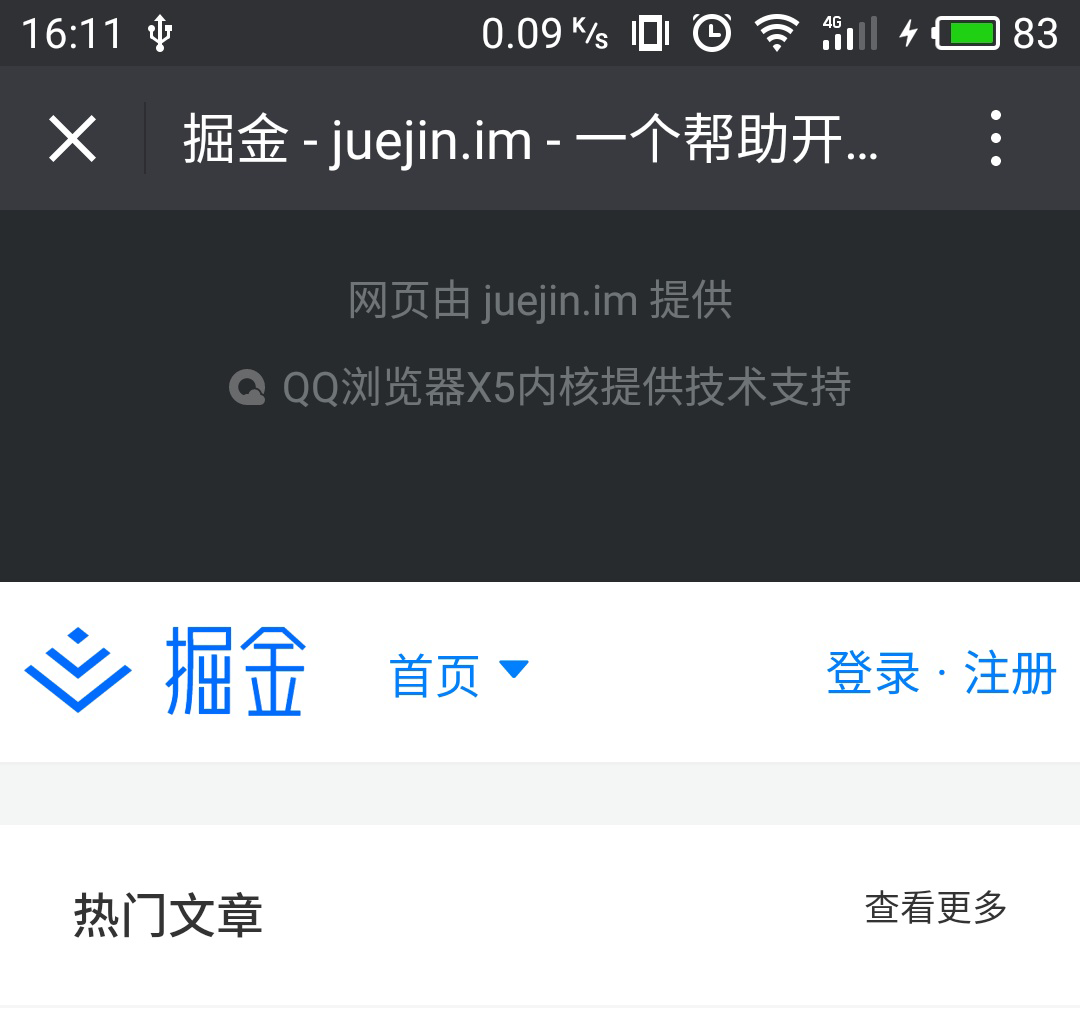Tap 登录 to sign in

tap(873, 672)
